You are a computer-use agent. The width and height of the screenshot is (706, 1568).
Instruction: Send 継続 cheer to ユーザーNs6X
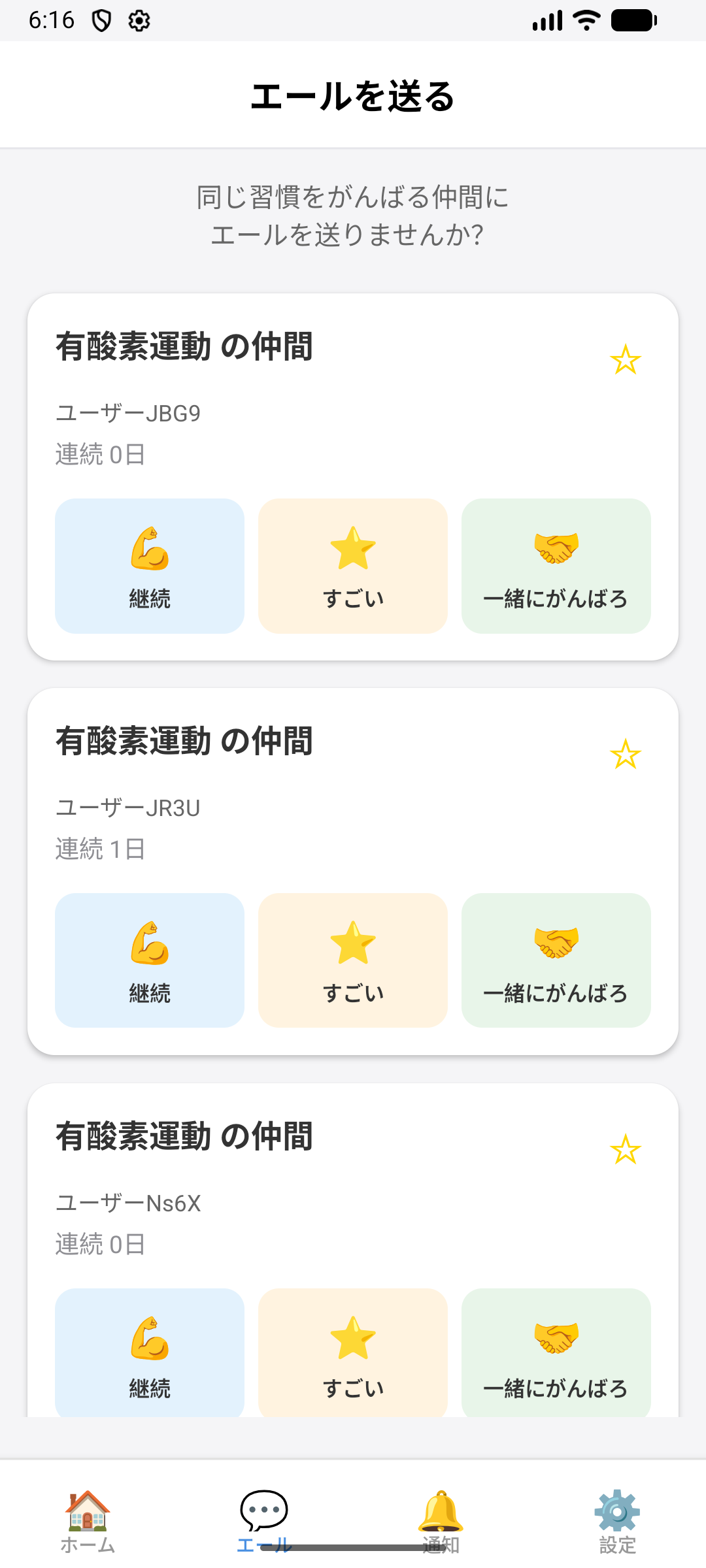pyautogui.click(x=150, y=1352)
